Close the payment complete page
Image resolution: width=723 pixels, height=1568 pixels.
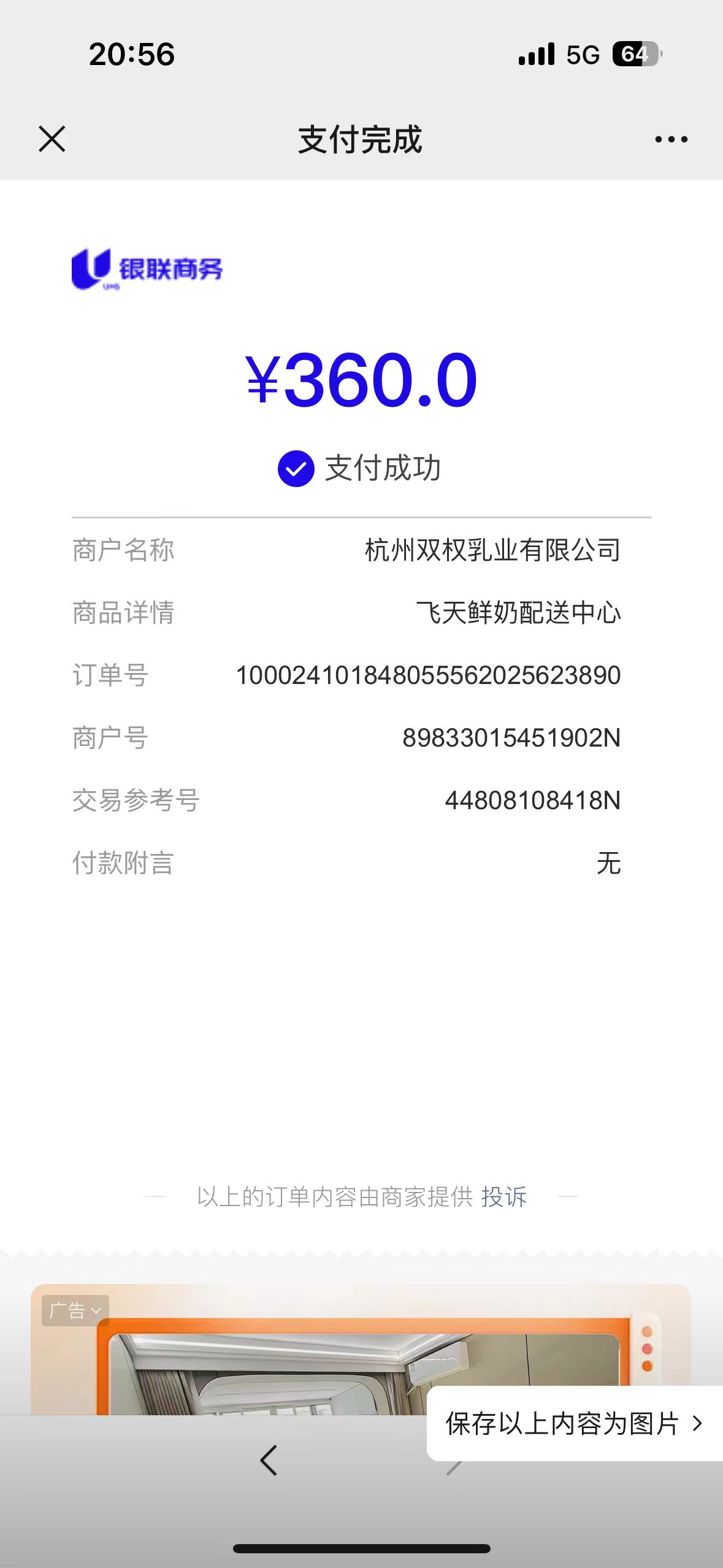point(52,139)
